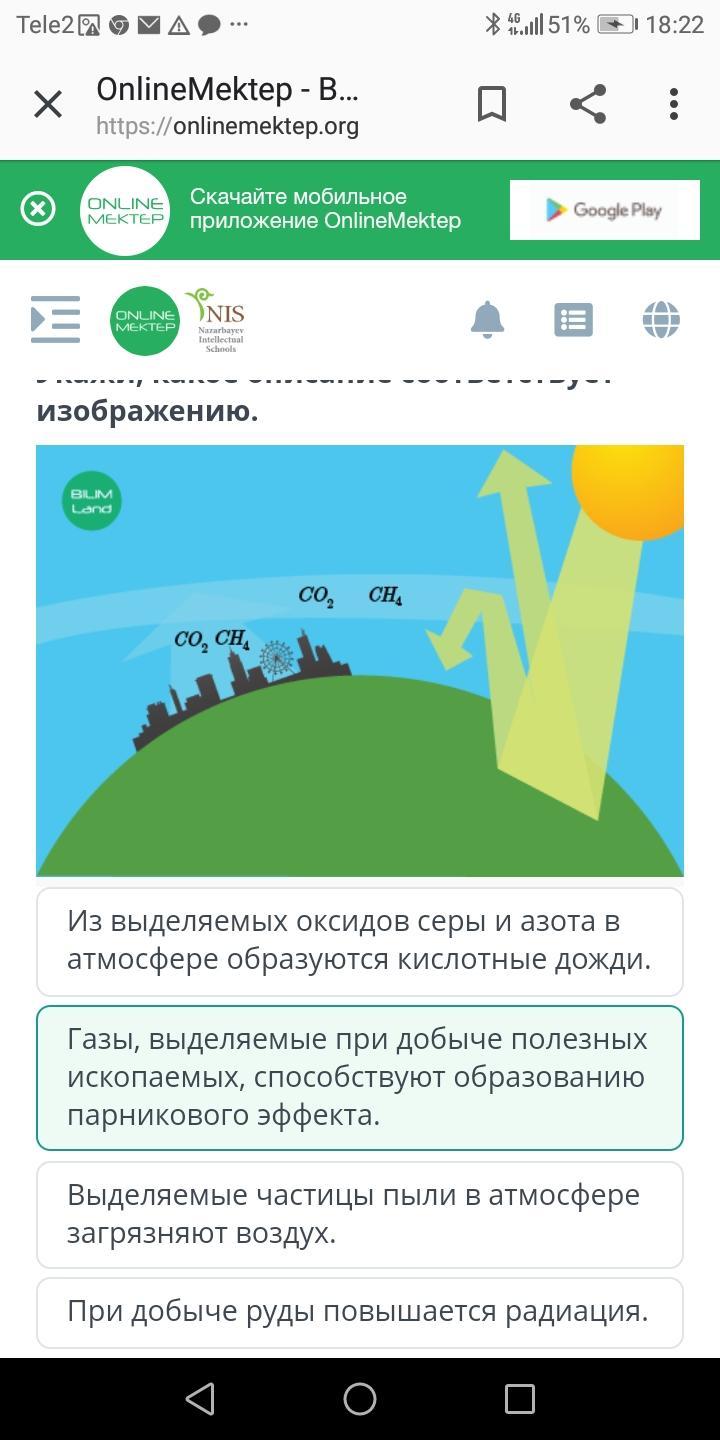Open the language globe selector
The height and width of the screenshot is (1440, 720).
(661, 320)
